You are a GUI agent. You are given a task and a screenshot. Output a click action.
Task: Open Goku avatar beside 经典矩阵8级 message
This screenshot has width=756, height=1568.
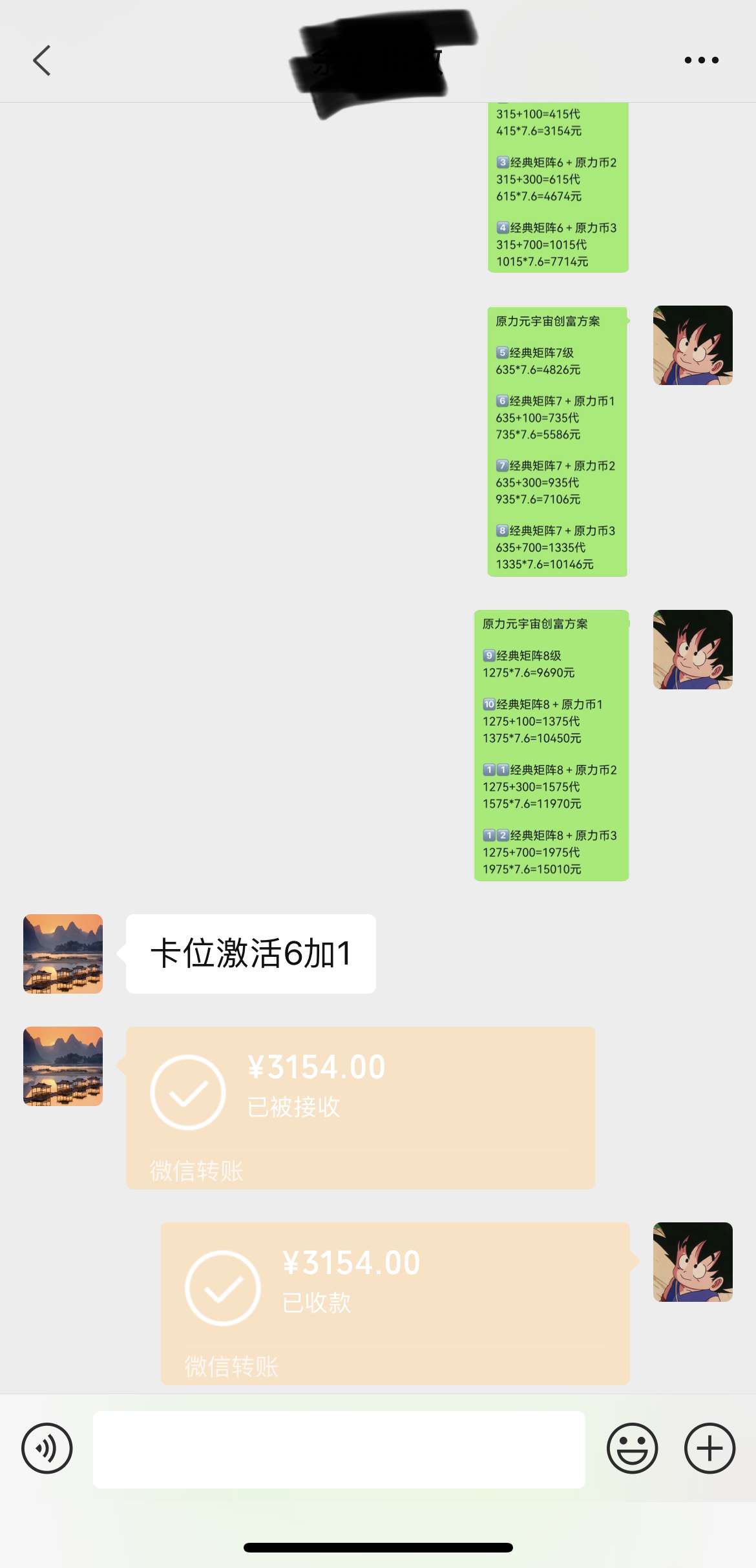(693, 649)
